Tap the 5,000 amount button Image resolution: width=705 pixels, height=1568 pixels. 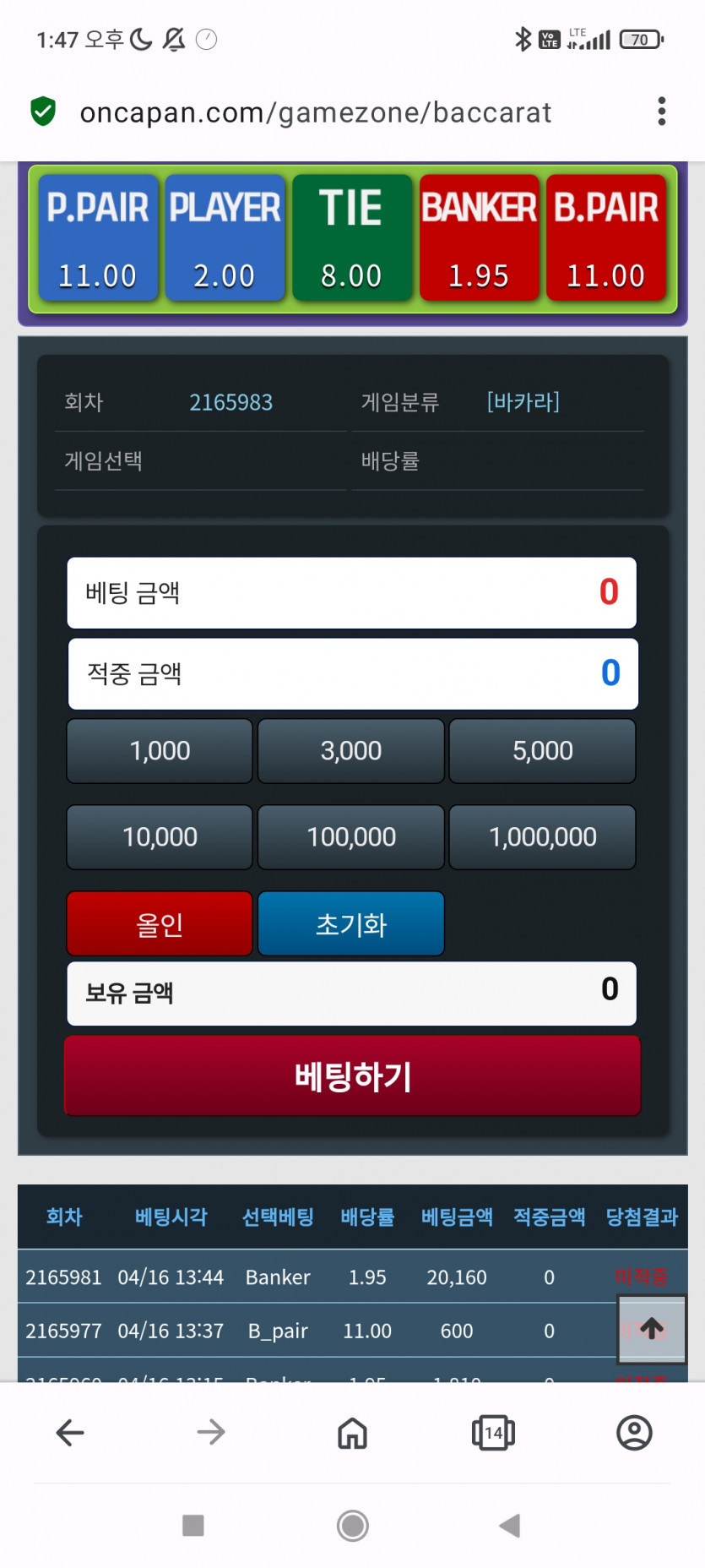tap(542, 751)
